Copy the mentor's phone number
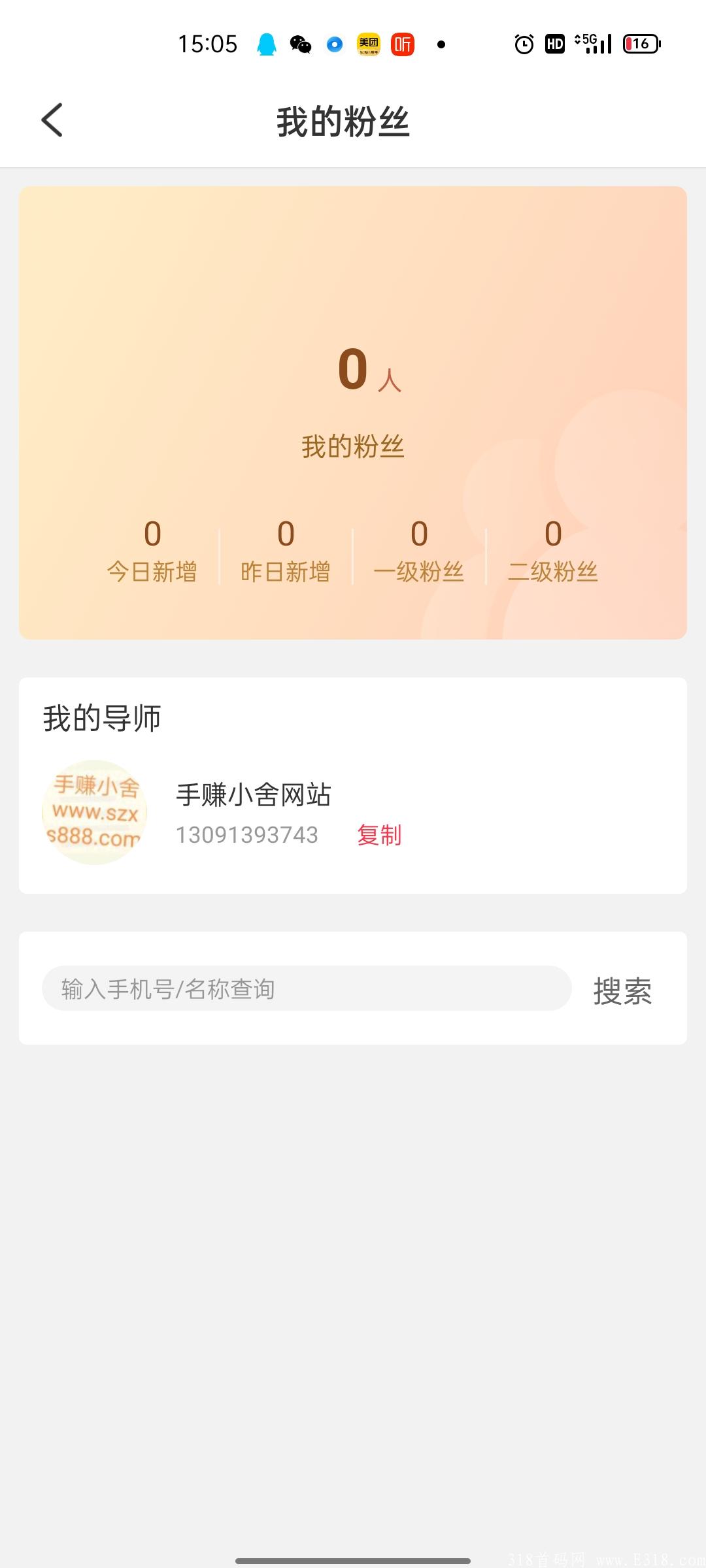The height and width of the screenshot is (1568, 706). click(379, 835)
